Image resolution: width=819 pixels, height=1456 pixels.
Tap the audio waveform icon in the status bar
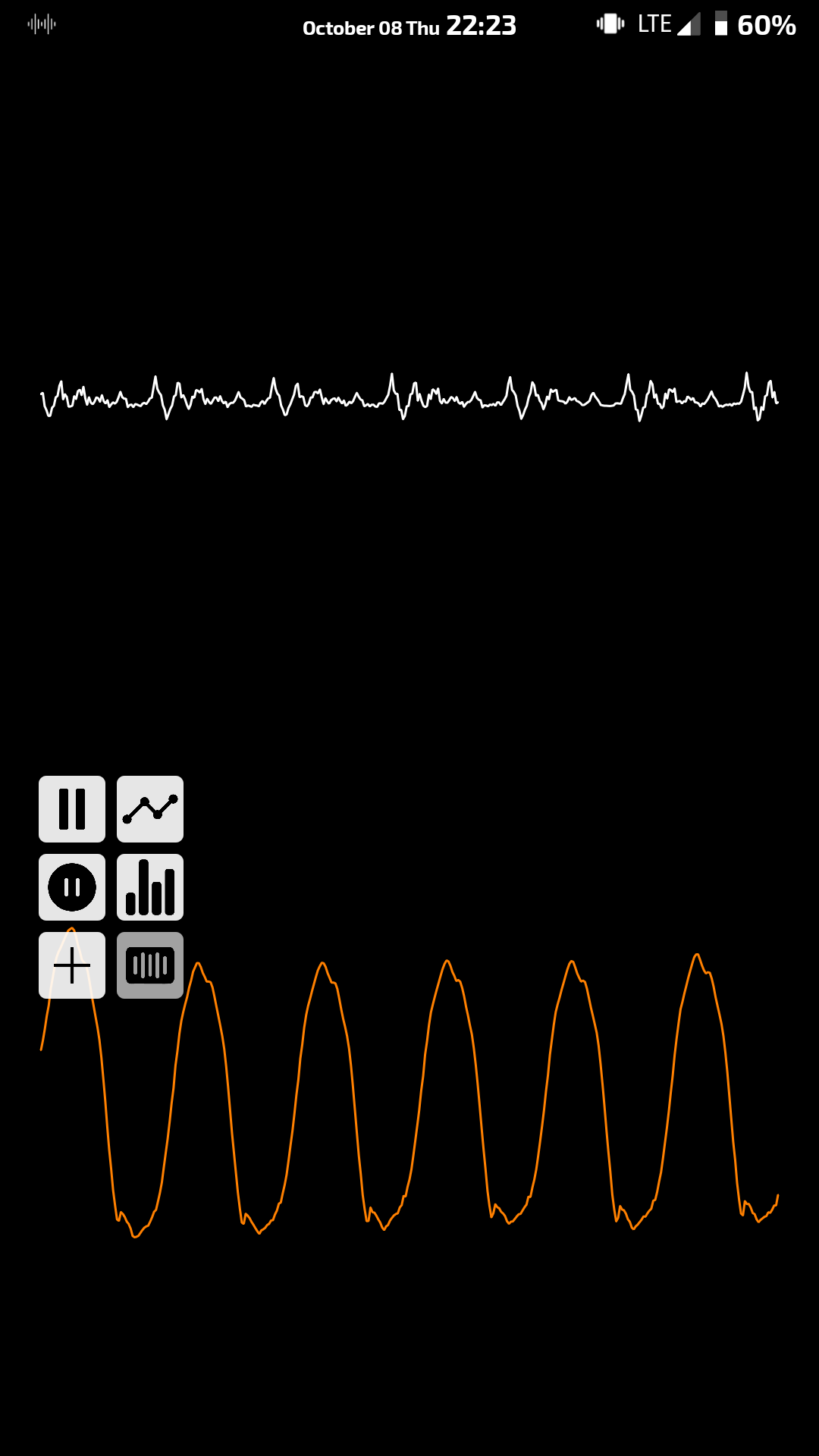[x=42, y=24]
